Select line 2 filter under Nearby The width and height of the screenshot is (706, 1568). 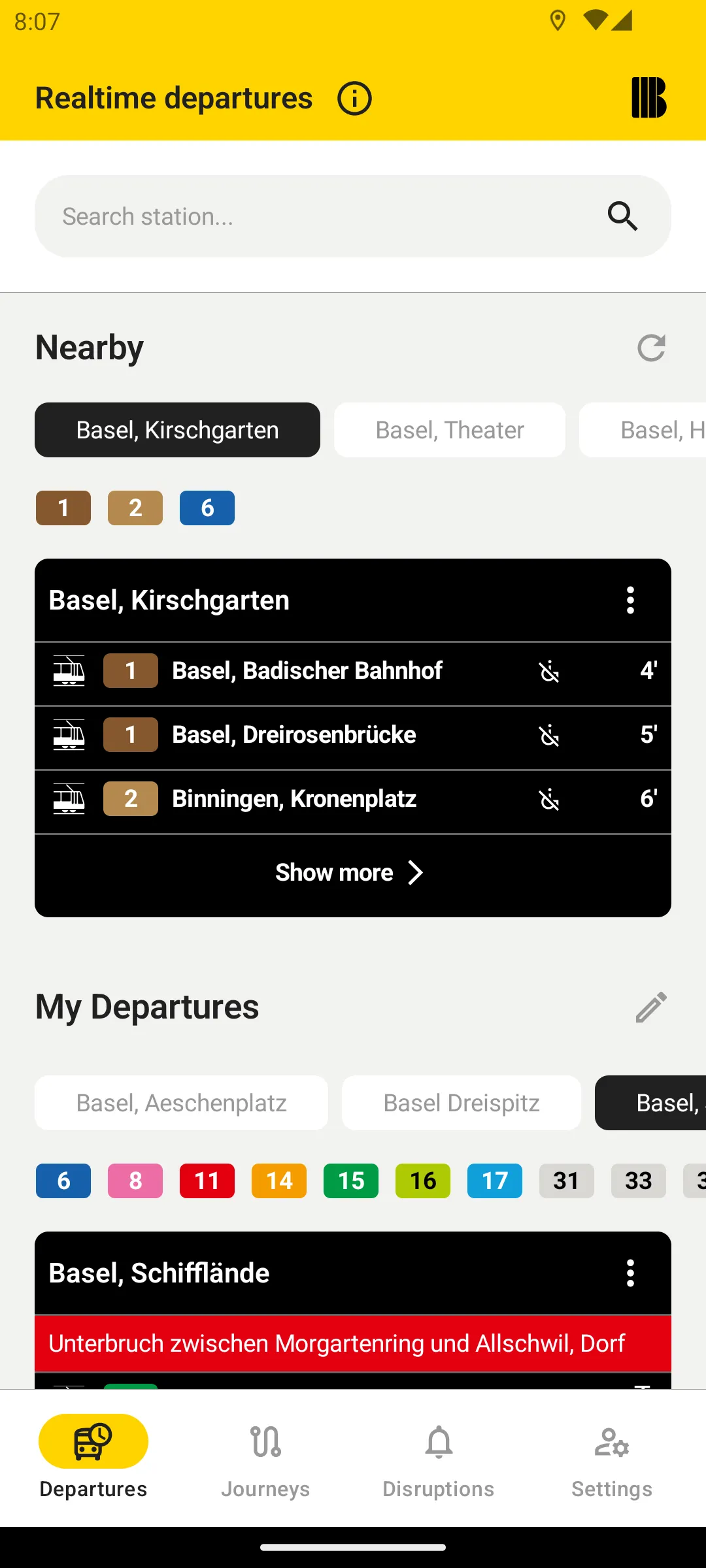pyautogui.click(x=135, y=508)
